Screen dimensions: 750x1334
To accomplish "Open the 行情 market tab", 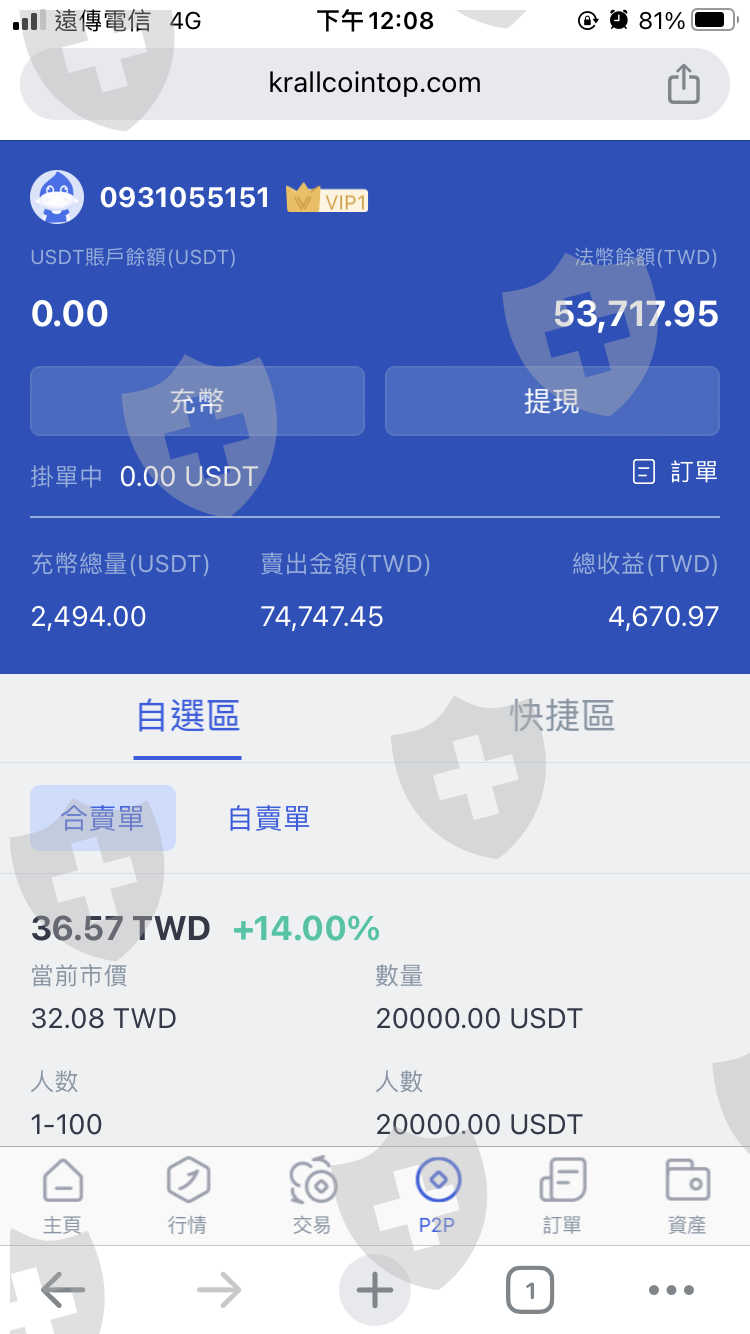I will click(x=187, y=1196).
